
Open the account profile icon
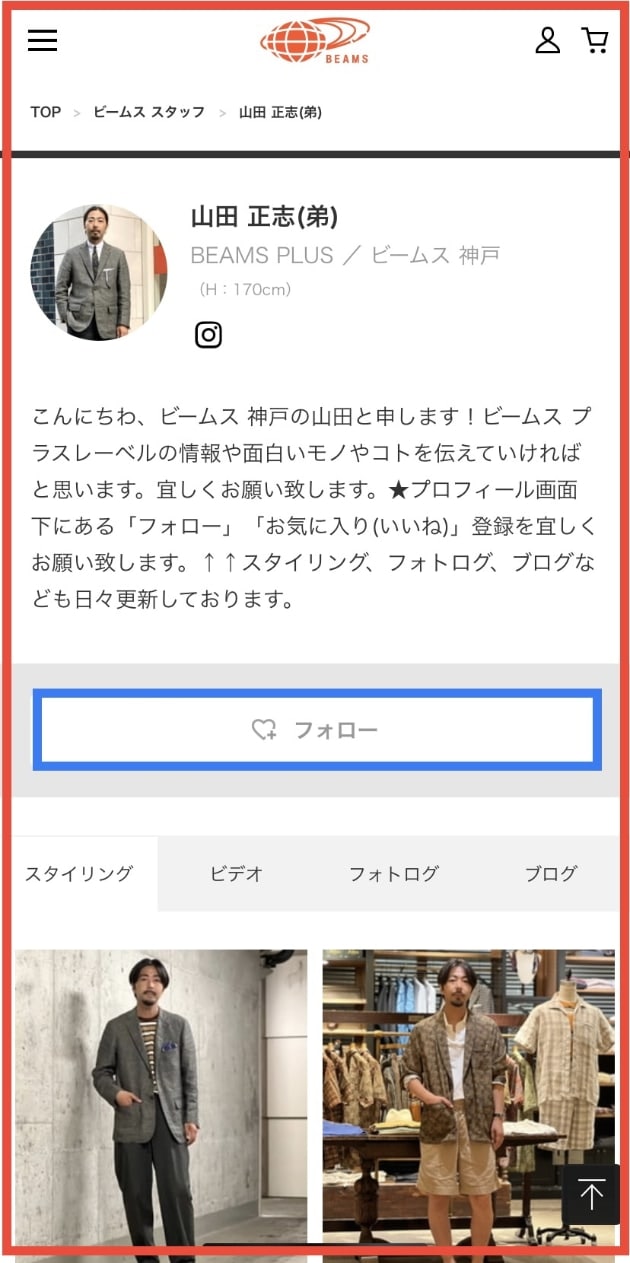[547, 40]
